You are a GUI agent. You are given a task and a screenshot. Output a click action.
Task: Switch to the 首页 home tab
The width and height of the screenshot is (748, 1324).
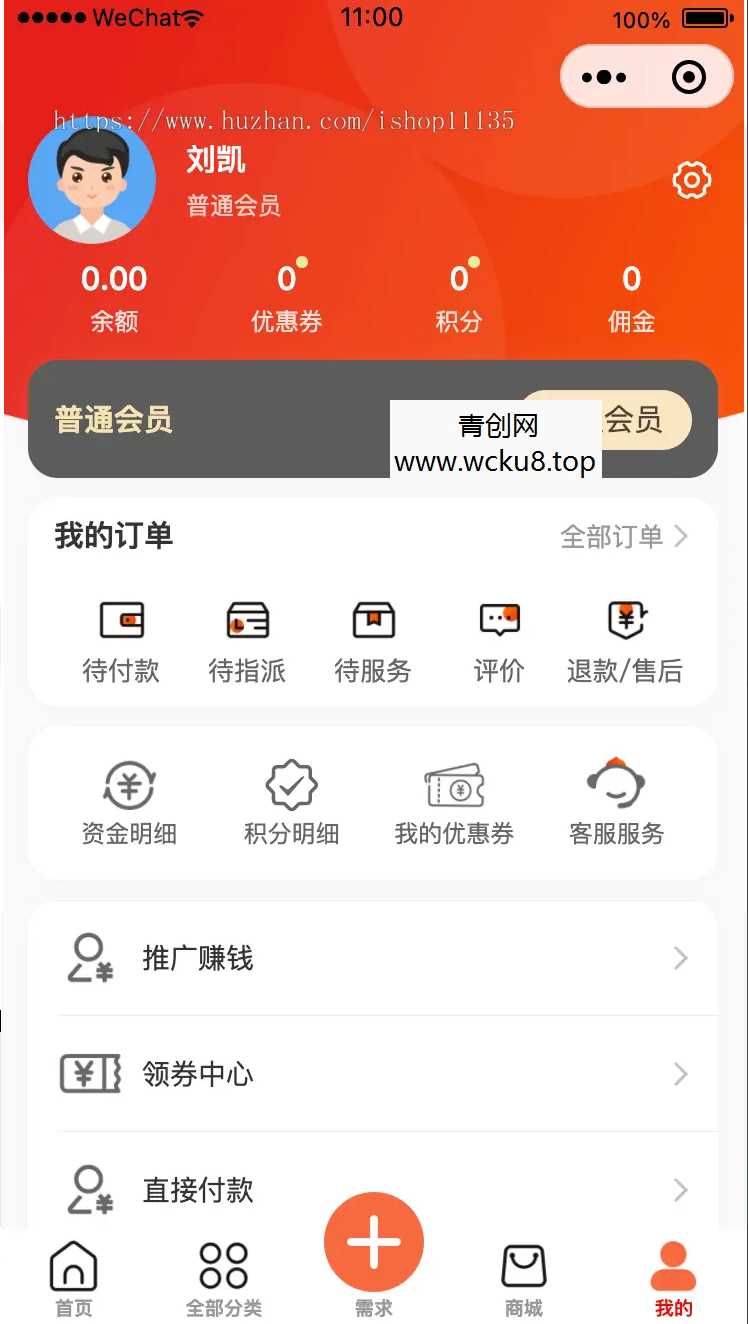(x=72, y=1275)
